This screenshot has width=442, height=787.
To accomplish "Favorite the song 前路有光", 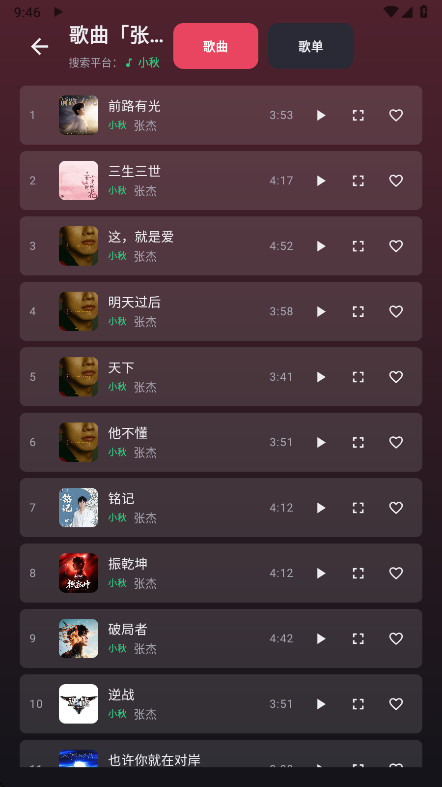I will 396,115.
